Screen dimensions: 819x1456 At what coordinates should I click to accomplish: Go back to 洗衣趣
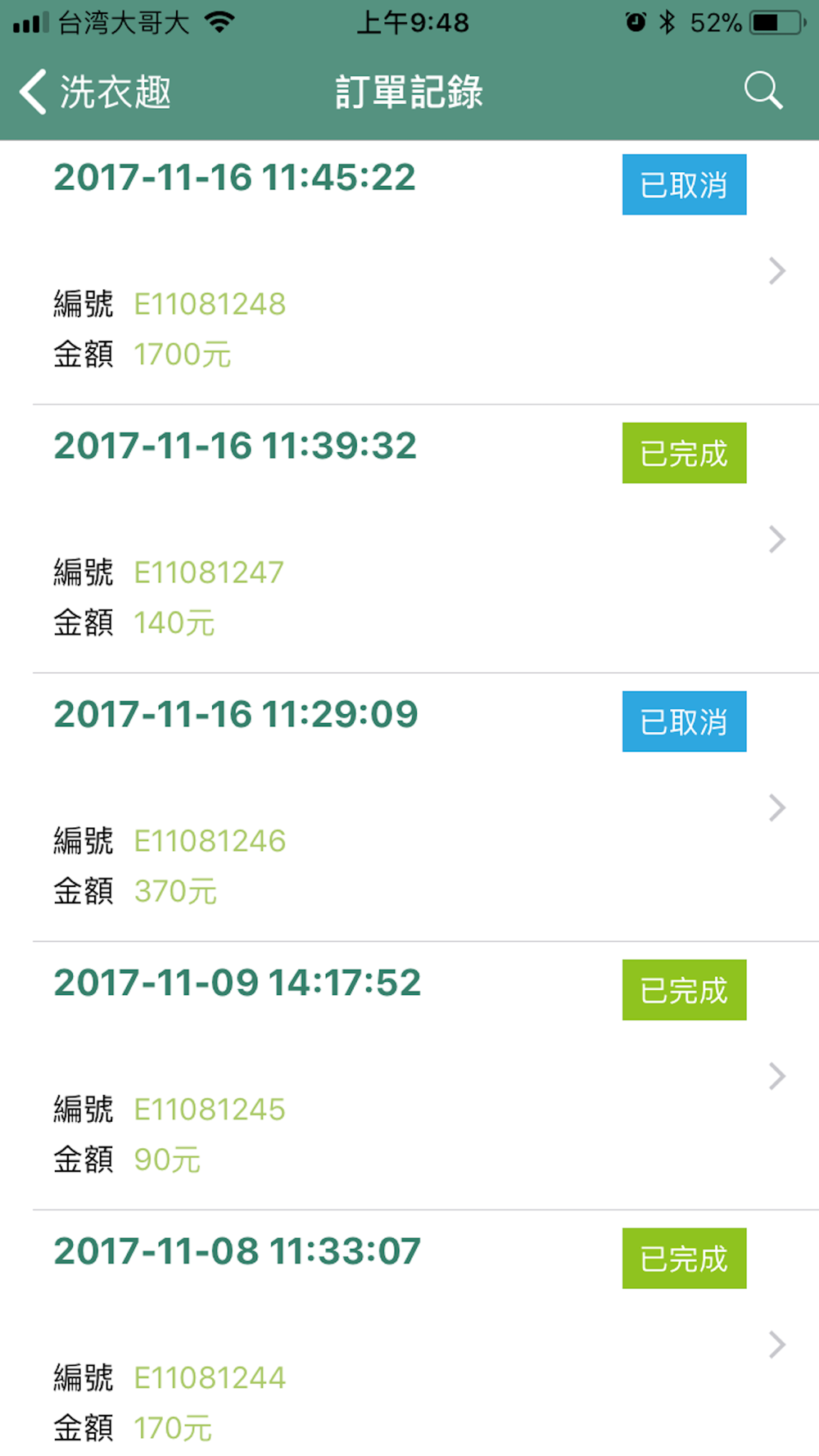coord(94,91)
